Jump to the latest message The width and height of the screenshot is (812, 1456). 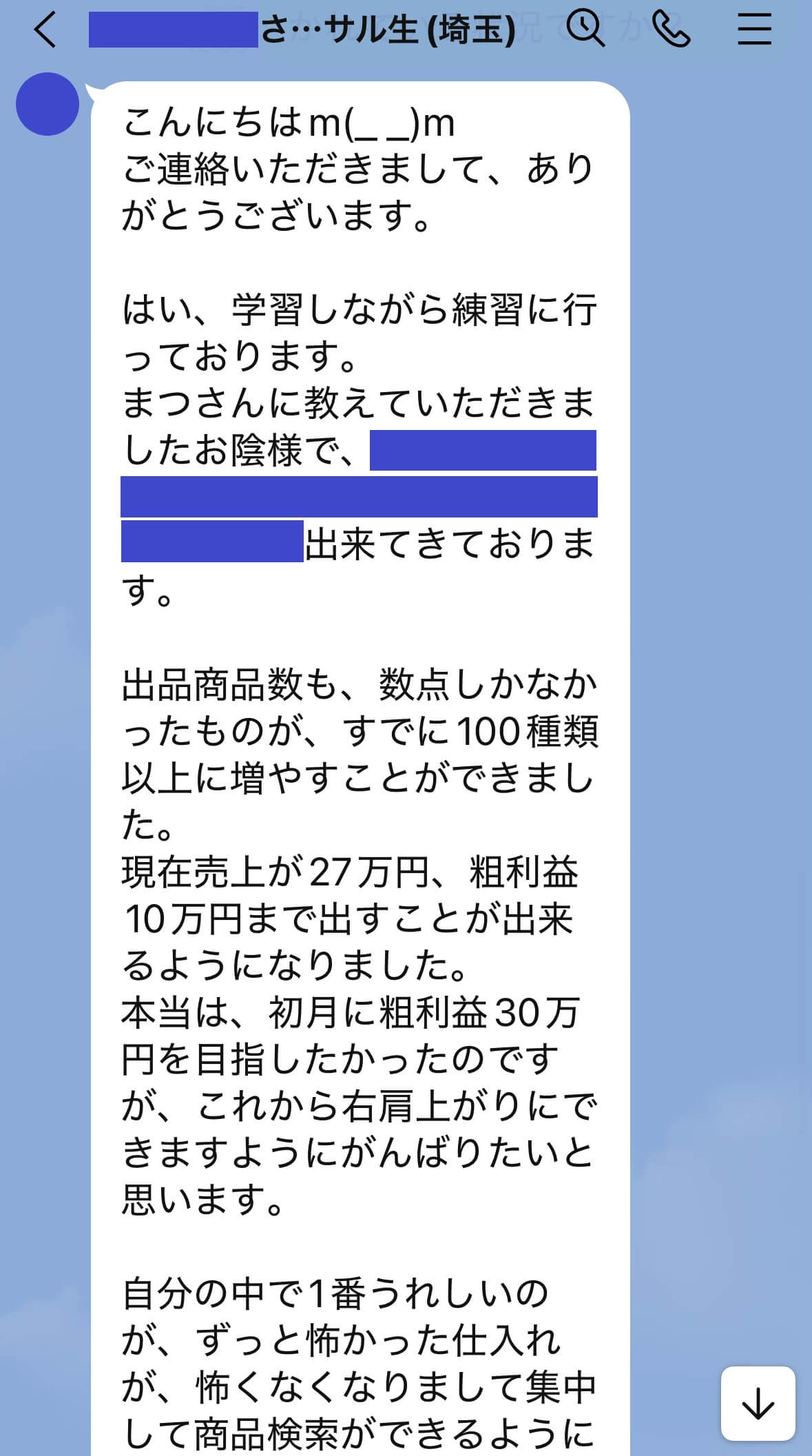758,1404
